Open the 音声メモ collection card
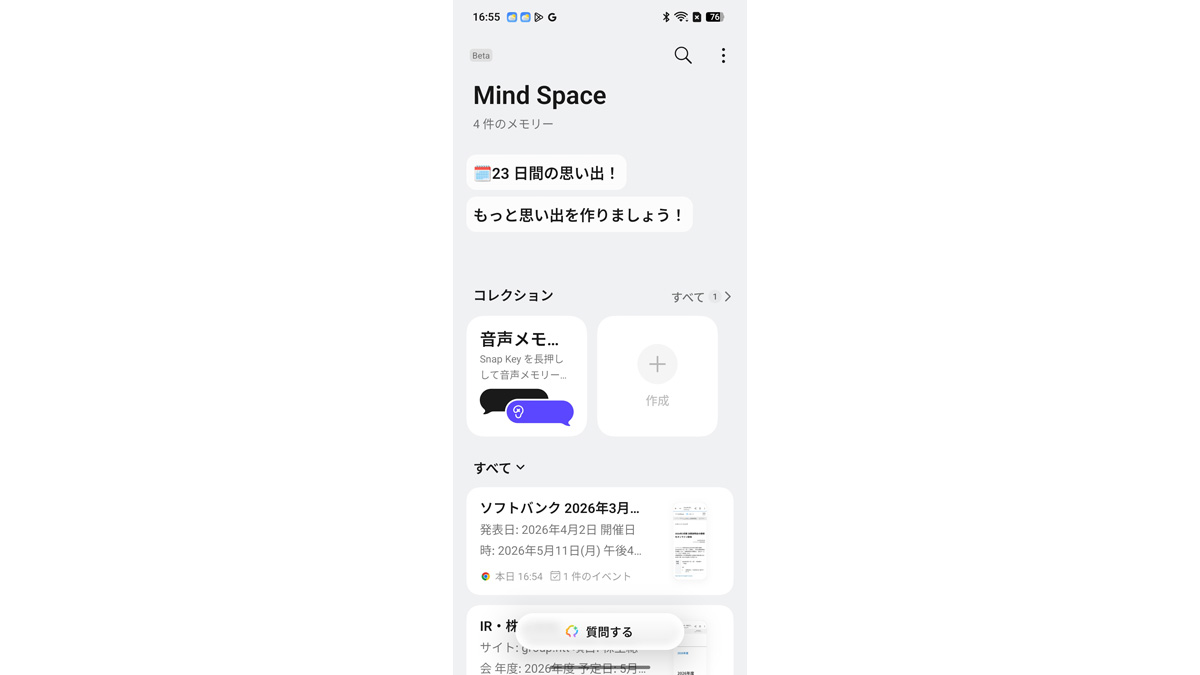This screenshot has width=1200, height=675. (x=526, y=376)
